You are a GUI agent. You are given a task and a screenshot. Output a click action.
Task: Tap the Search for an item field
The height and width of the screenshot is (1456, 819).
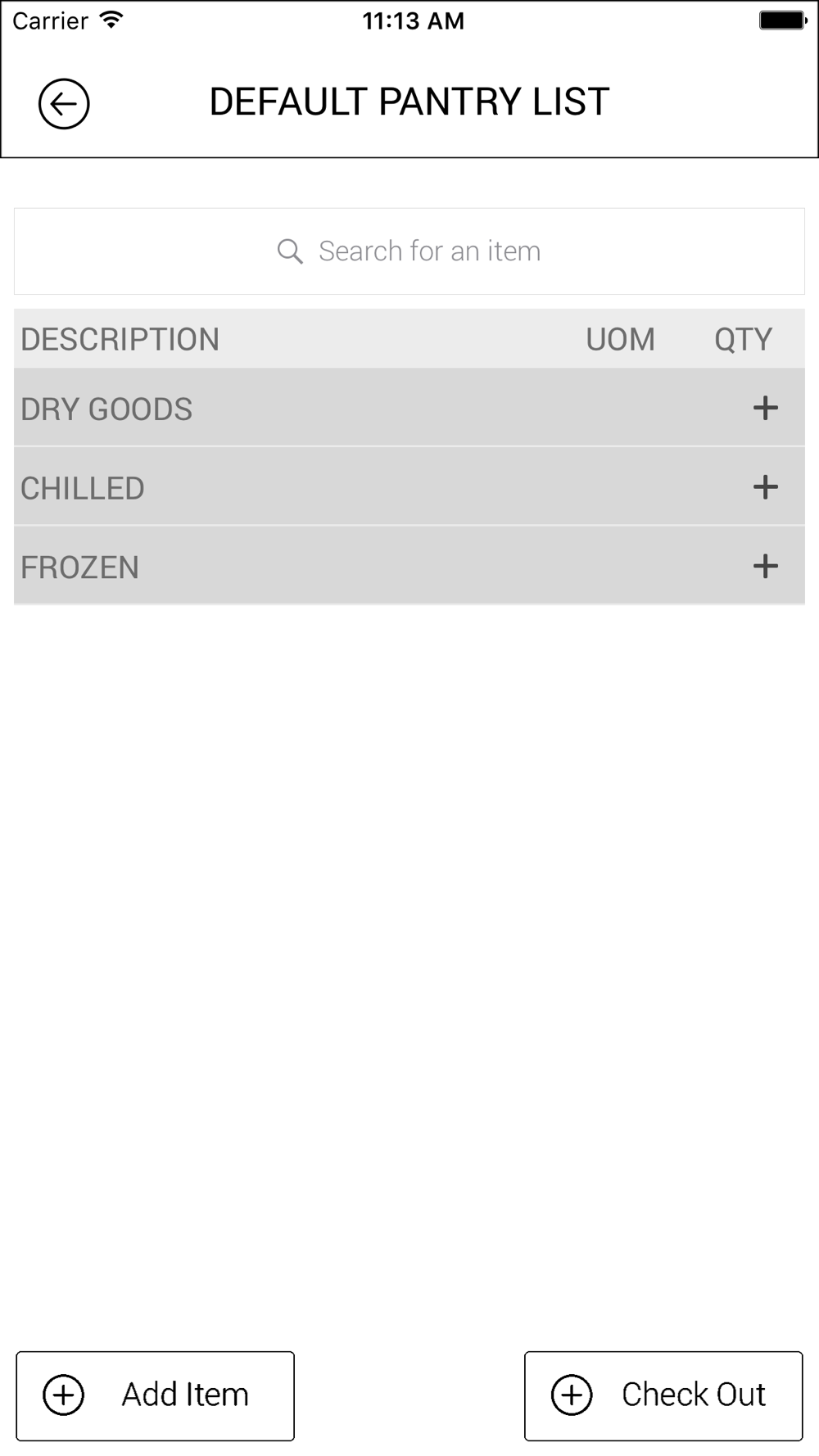[409, 251]
